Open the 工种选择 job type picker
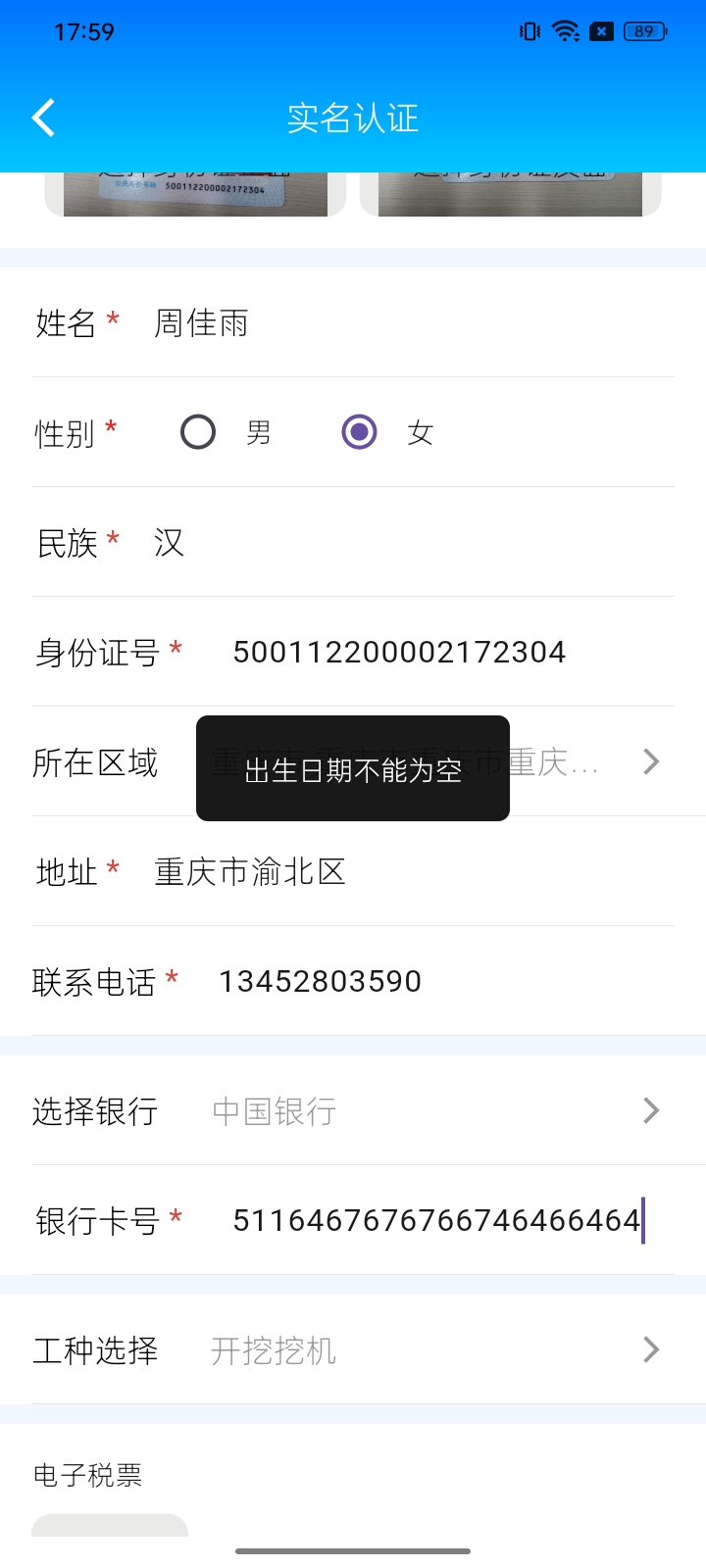The height and width of the screenshot is (1568, 706). click(431, 1350)
